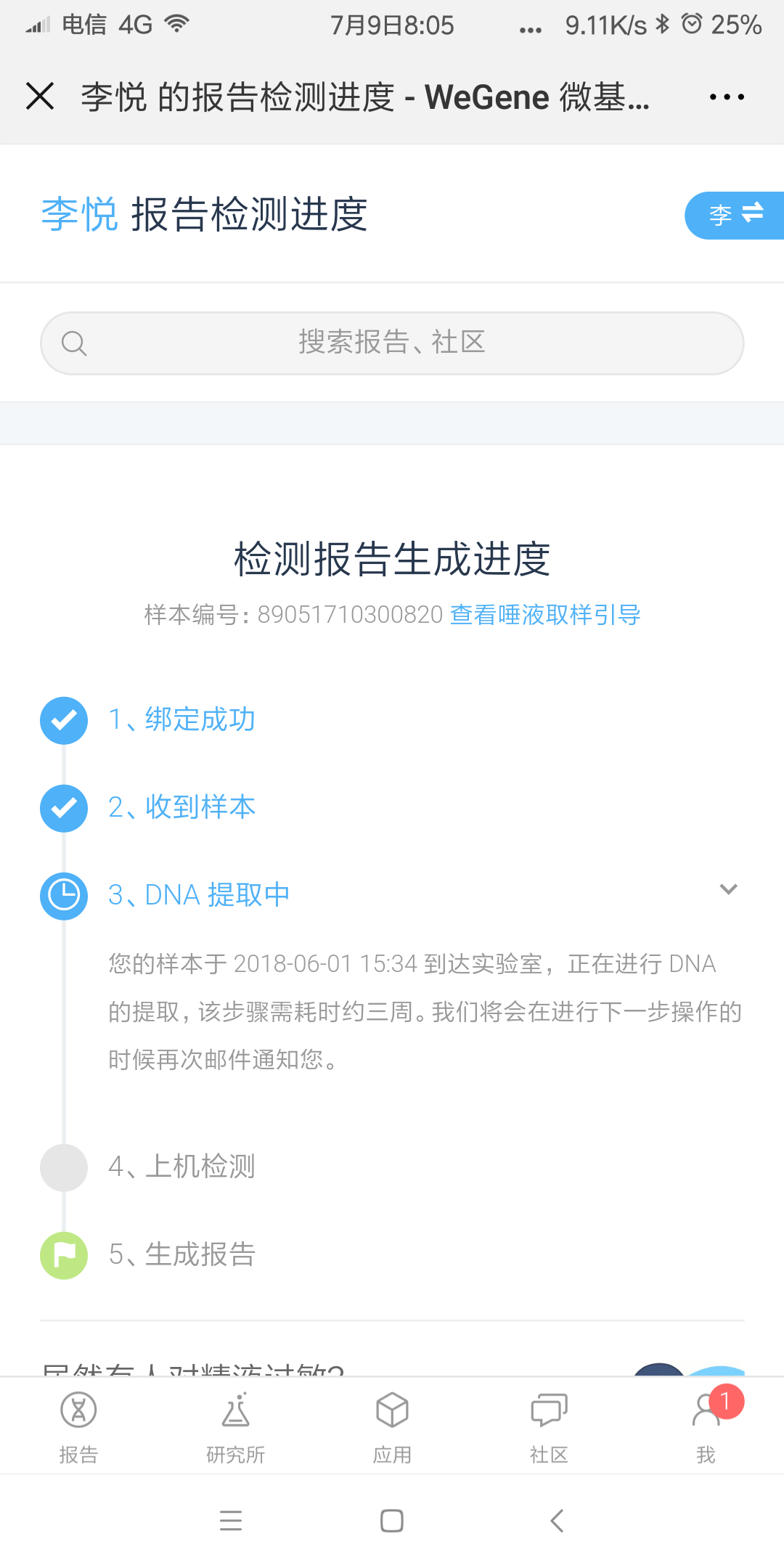Tap the system back button

(x=557, y=1520)
